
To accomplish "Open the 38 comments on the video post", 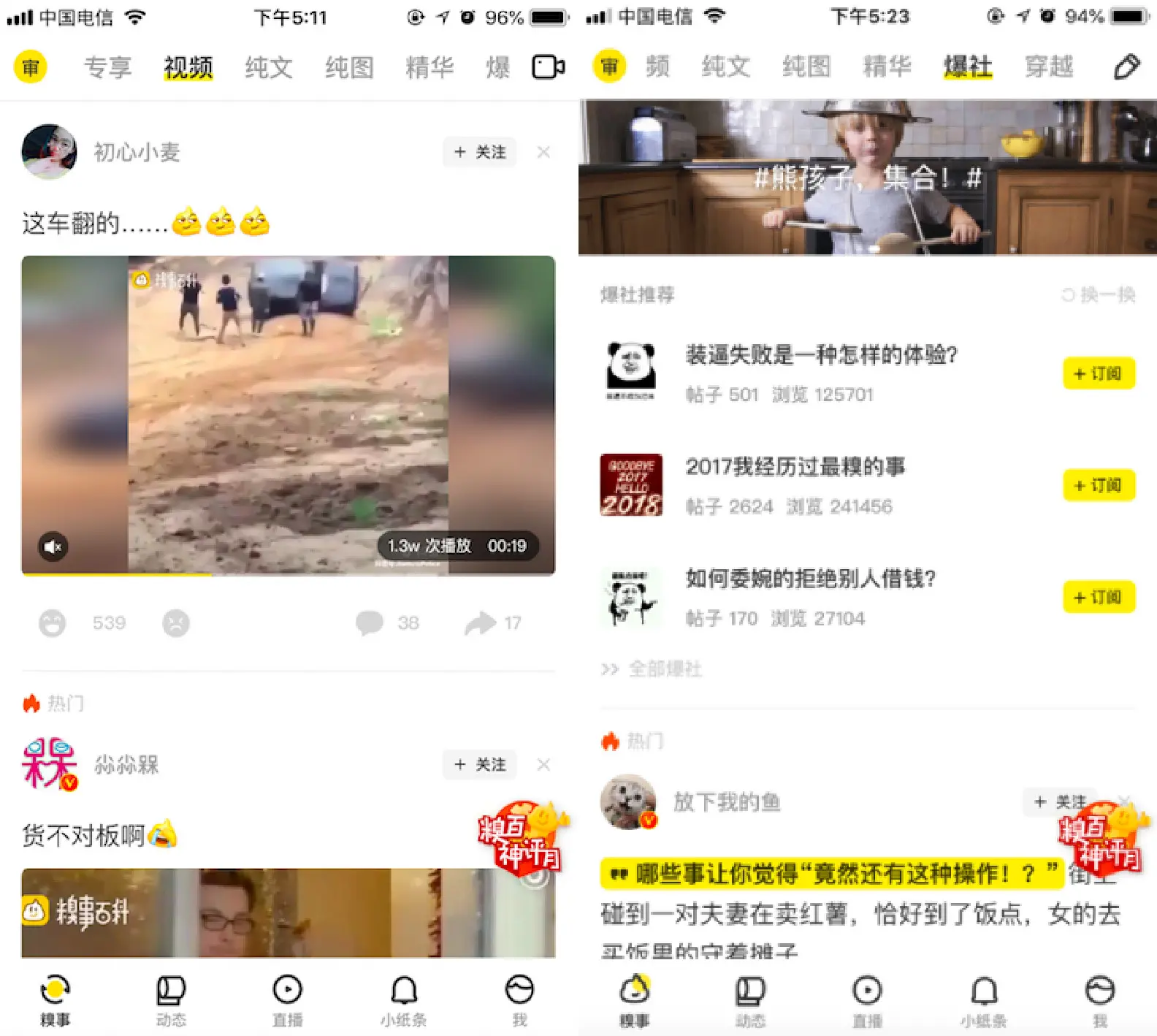I will [370, 623].
